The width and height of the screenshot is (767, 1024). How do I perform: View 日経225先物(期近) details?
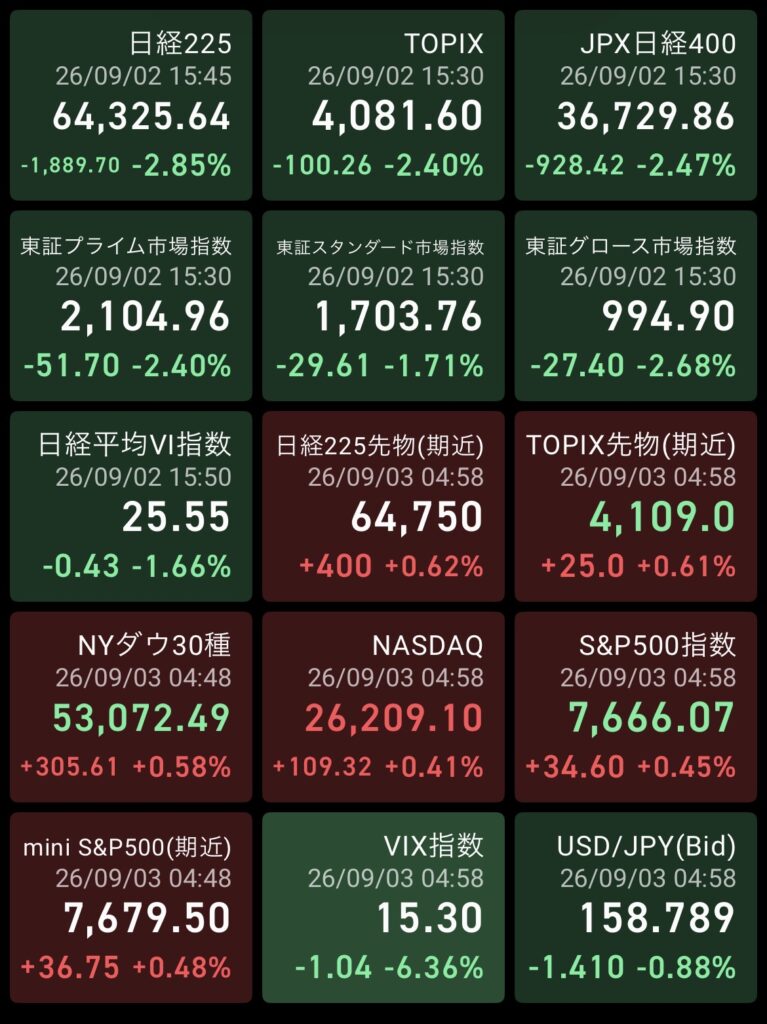click(x=383, y=506)
